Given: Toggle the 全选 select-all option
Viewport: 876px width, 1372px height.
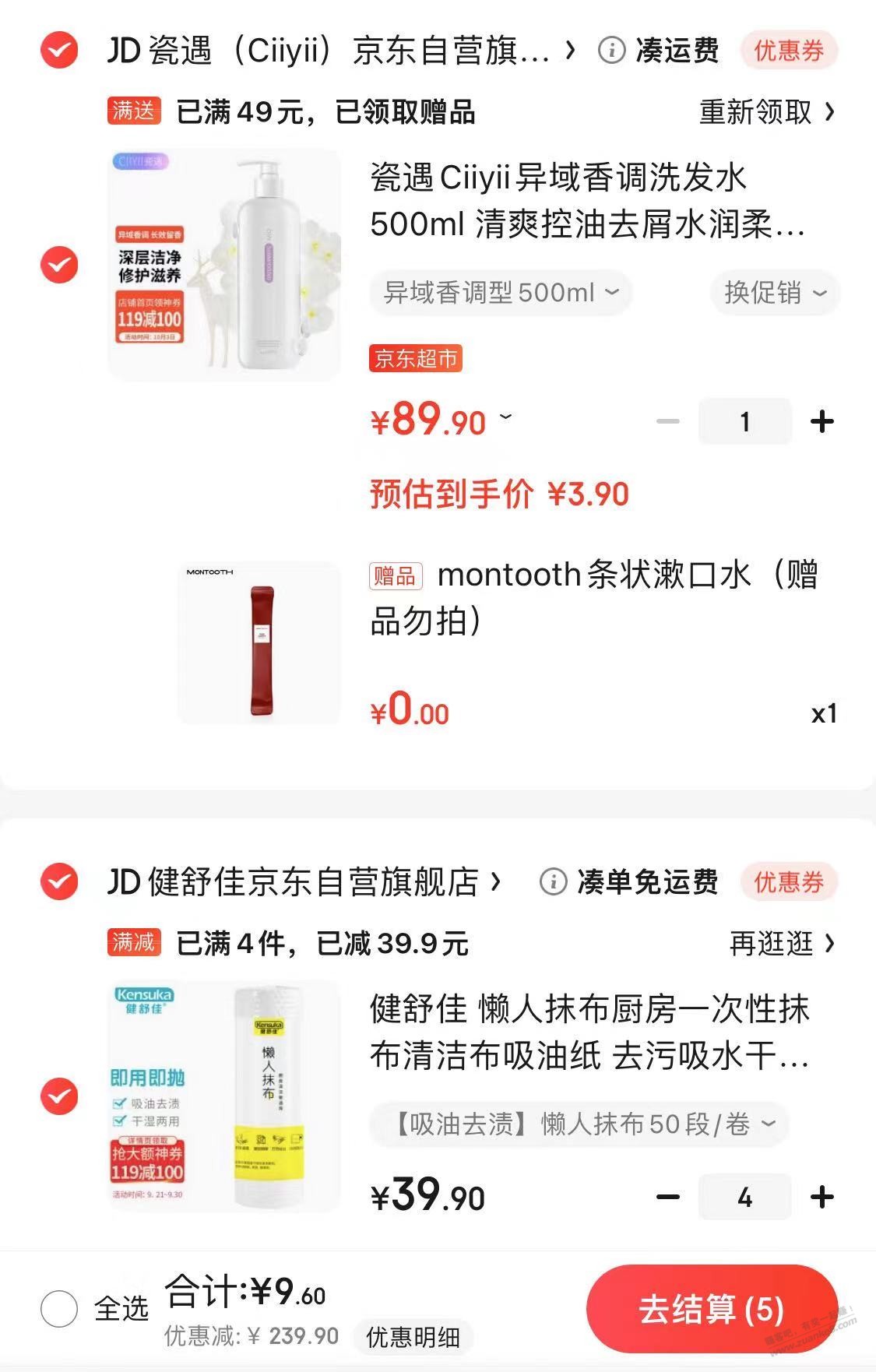Looking at the screenshot, I should coord(59,1308).
